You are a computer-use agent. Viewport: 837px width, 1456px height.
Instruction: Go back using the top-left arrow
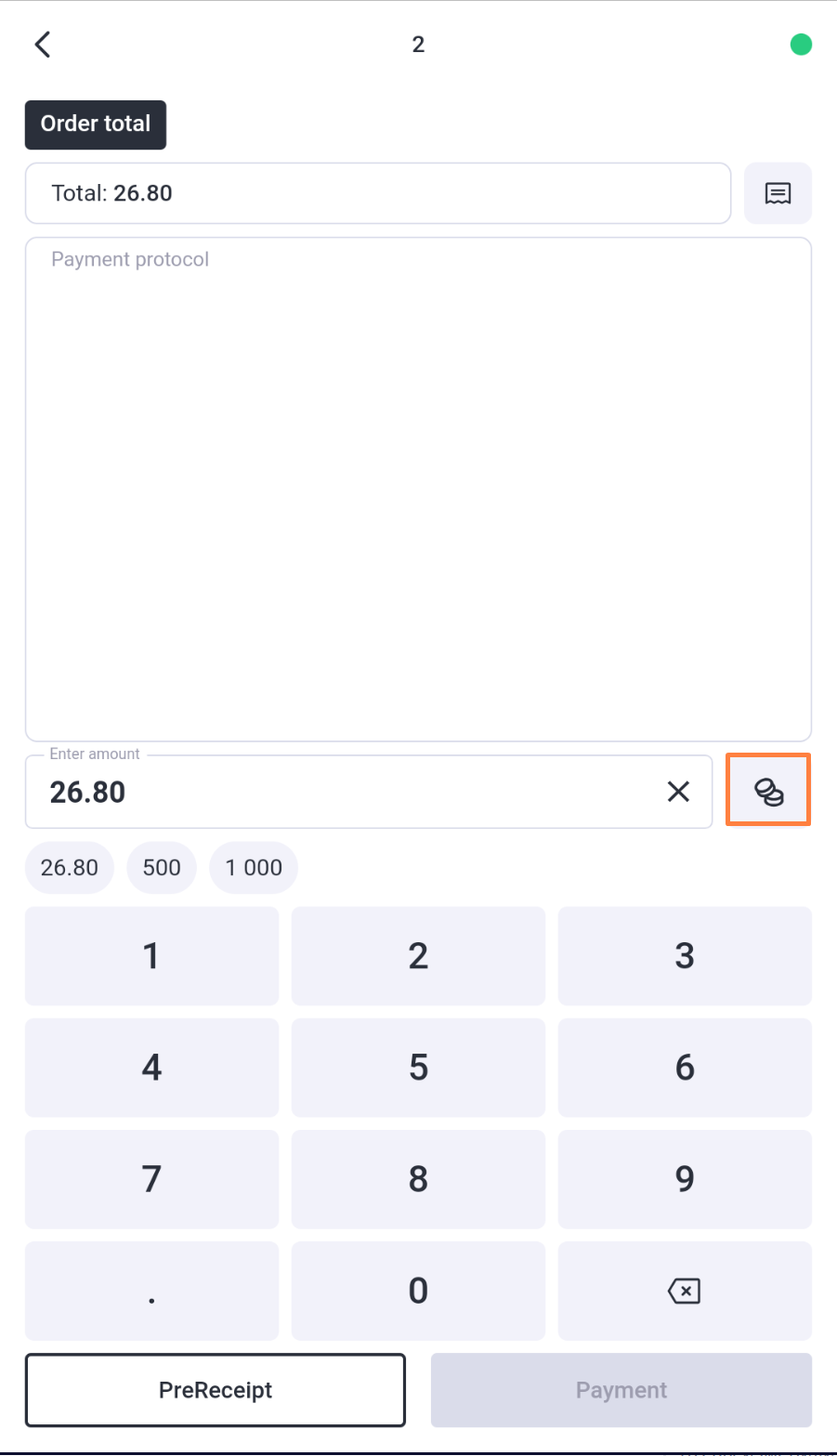43,45
